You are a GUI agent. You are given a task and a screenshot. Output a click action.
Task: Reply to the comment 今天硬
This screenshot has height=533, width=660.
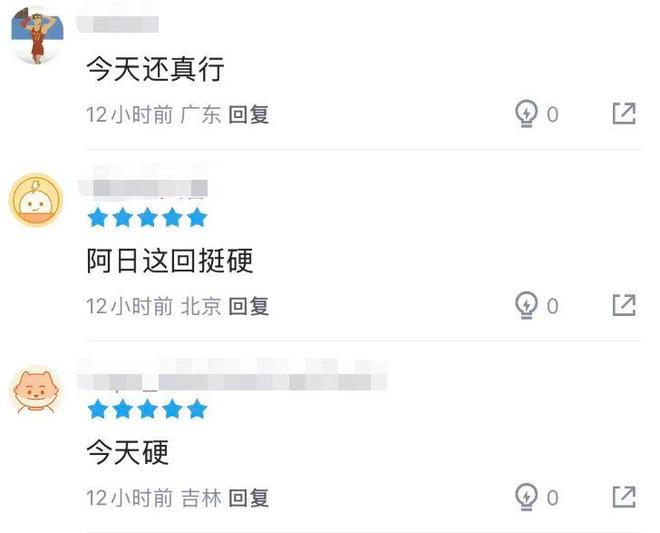pyautogui.click(x=249, y=497)
